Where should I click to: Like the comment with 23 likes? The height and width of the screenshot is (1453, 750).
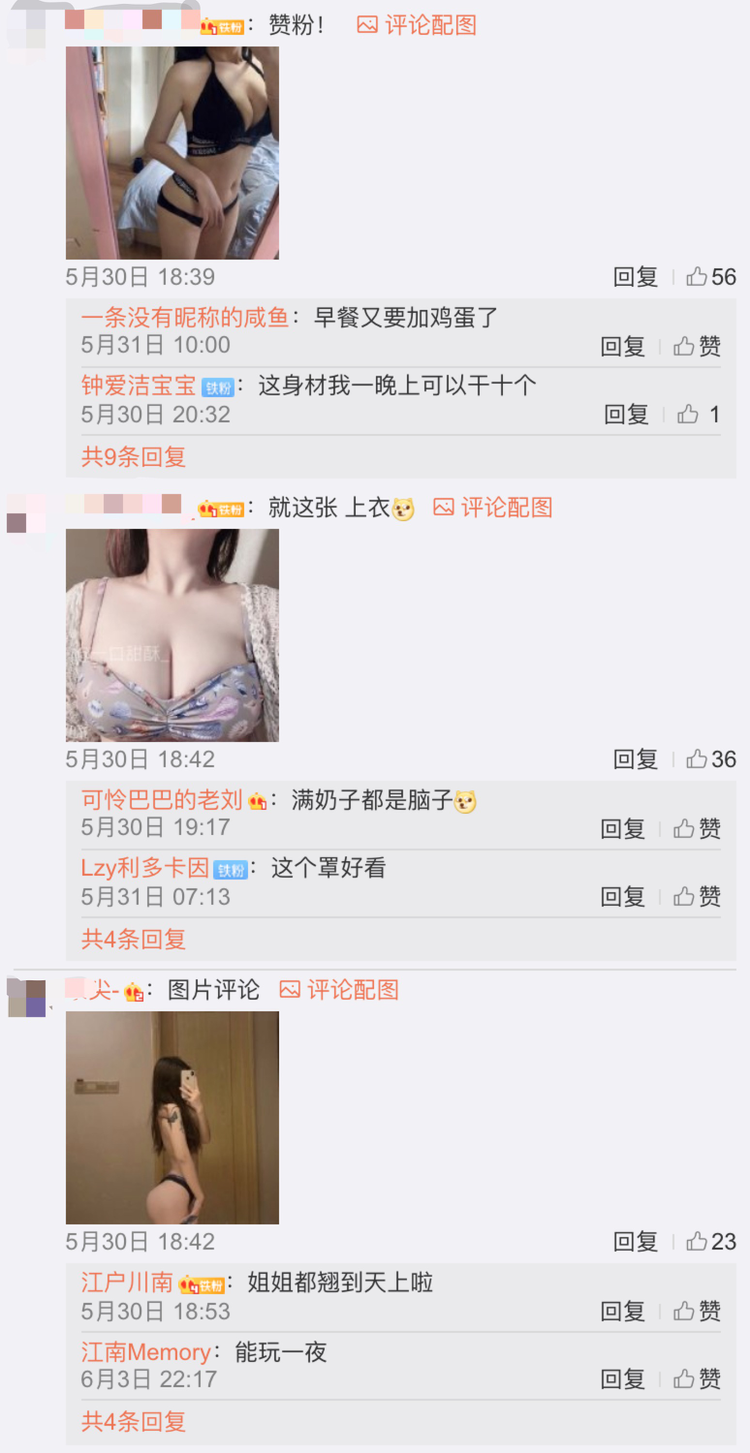(x=711, y=1241)
